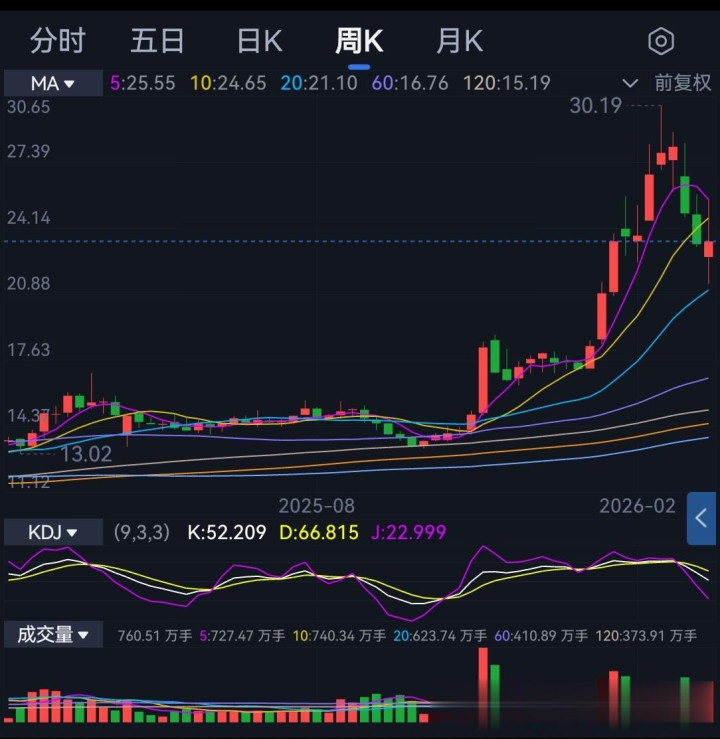This screenshot has width=720, height=739.
Task: Select the 周K tab
Action: [359, 41]
